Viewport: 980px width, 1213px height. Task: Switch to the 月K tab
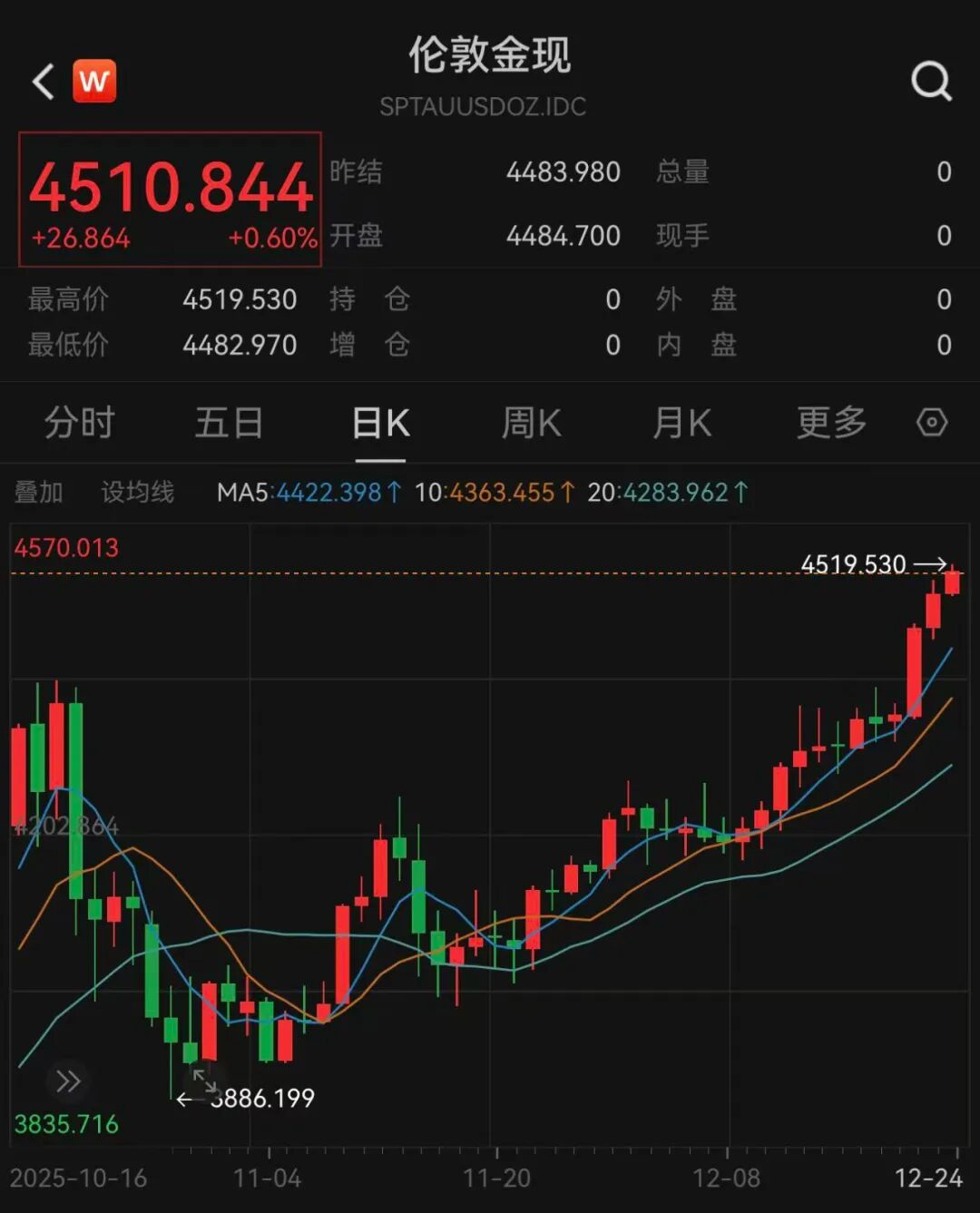pos(680,423)
